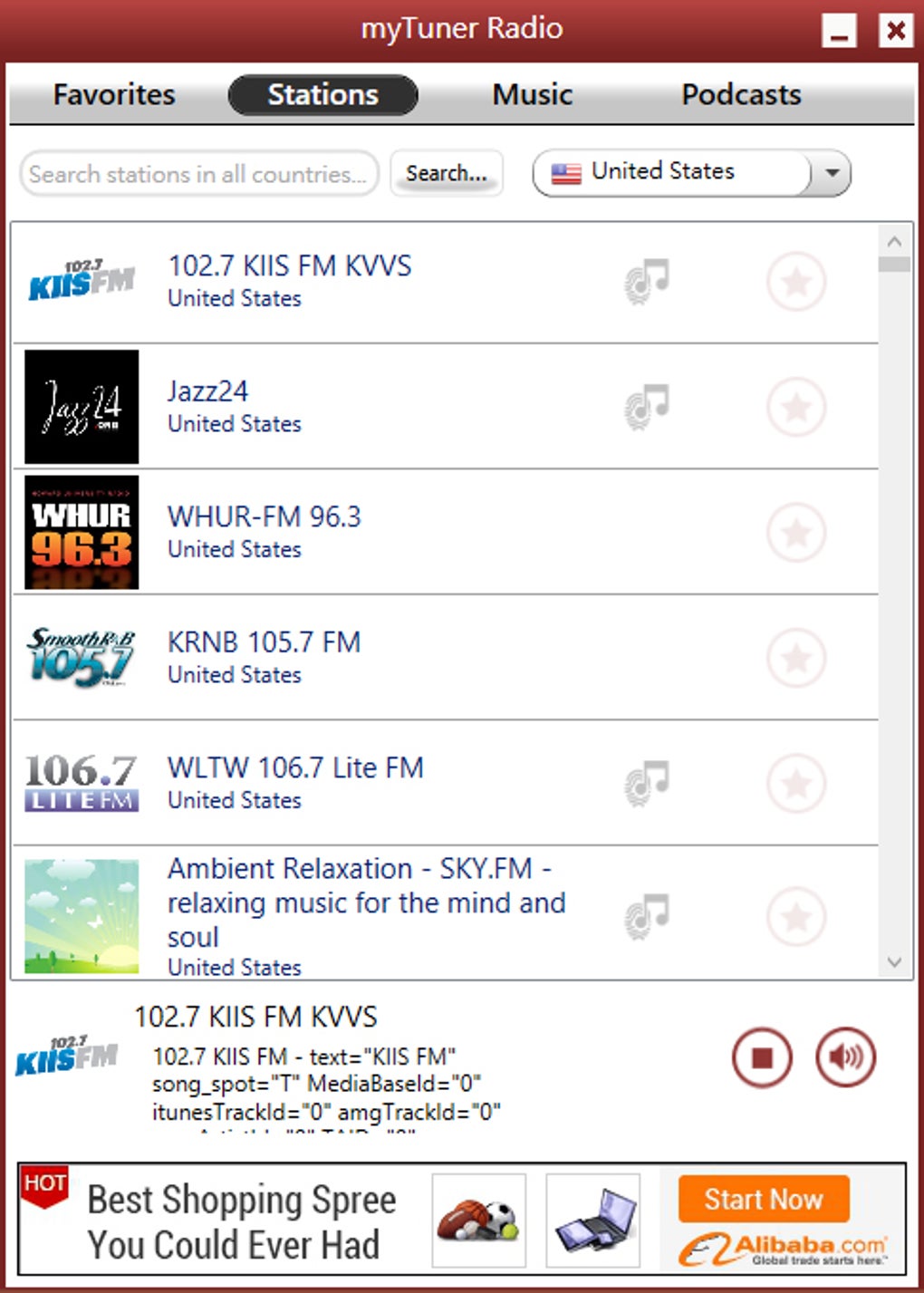Stop the currently playing station

(x=761, y=1057)
